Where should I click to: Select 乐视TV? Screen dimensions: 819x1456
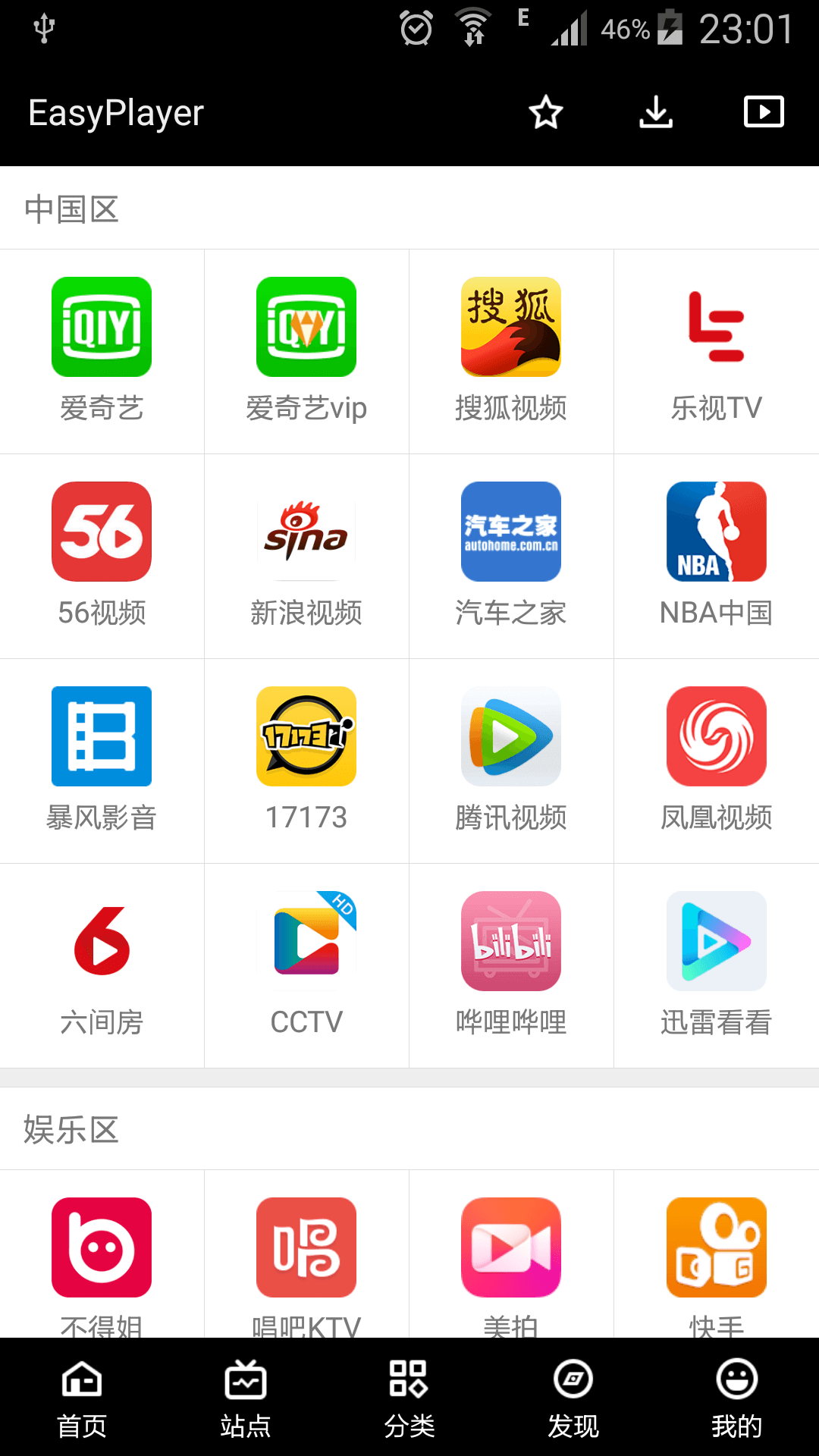coord(717,351)
